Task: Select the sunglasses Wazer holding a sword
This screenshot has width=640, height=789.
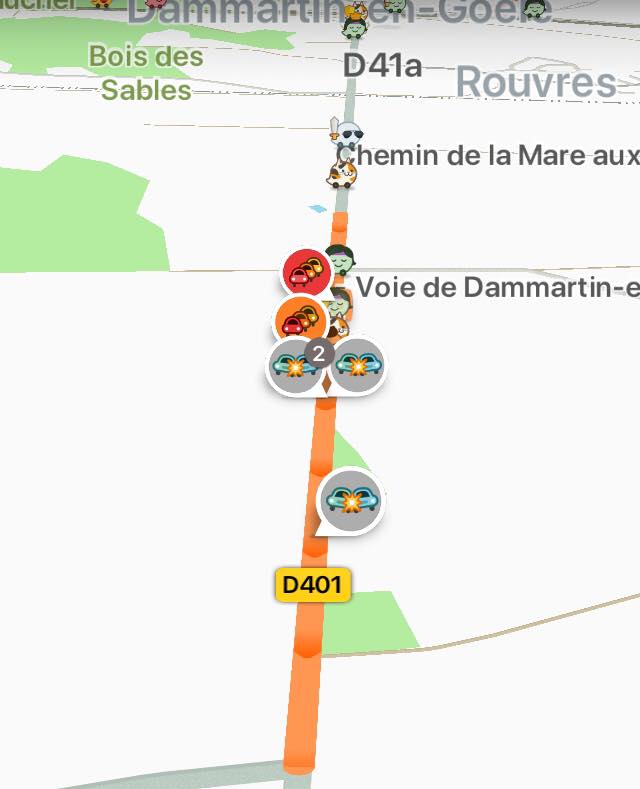Action: 345,133
